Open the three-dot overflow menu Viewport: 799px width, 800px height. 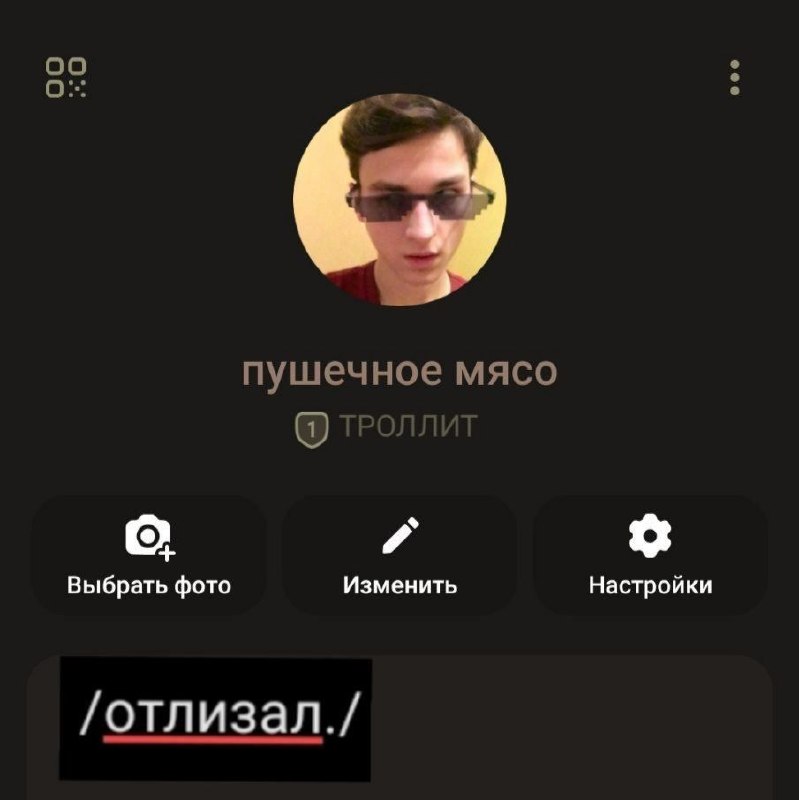[x=734, y=78]
